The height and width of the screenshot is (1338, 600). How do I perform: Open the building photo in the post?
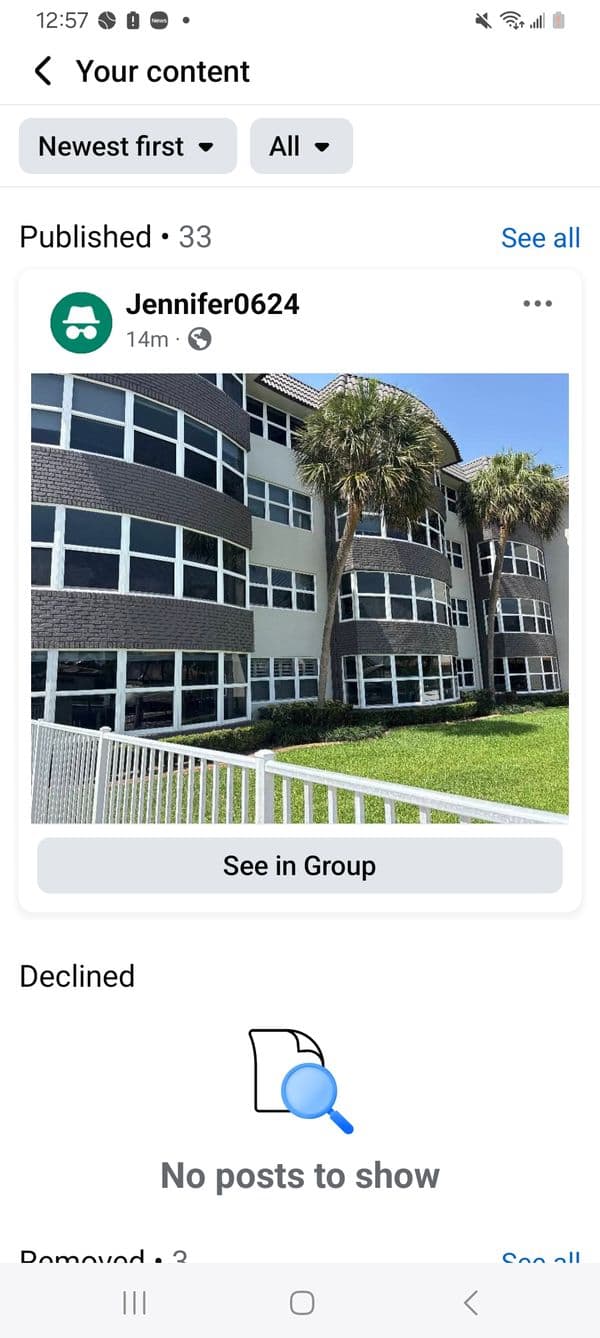[x=300, y=598]
